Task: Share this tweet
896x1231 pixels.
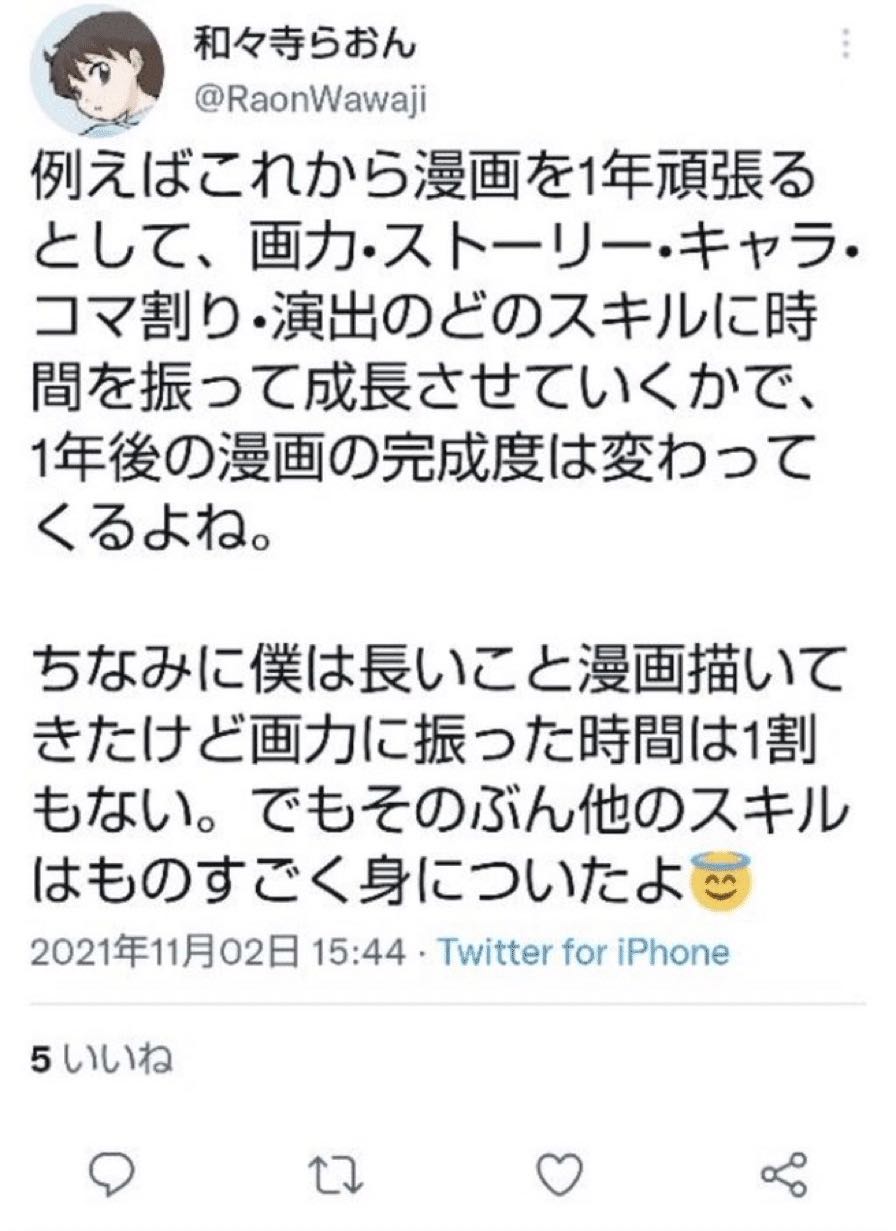Action: [783, 1171]
